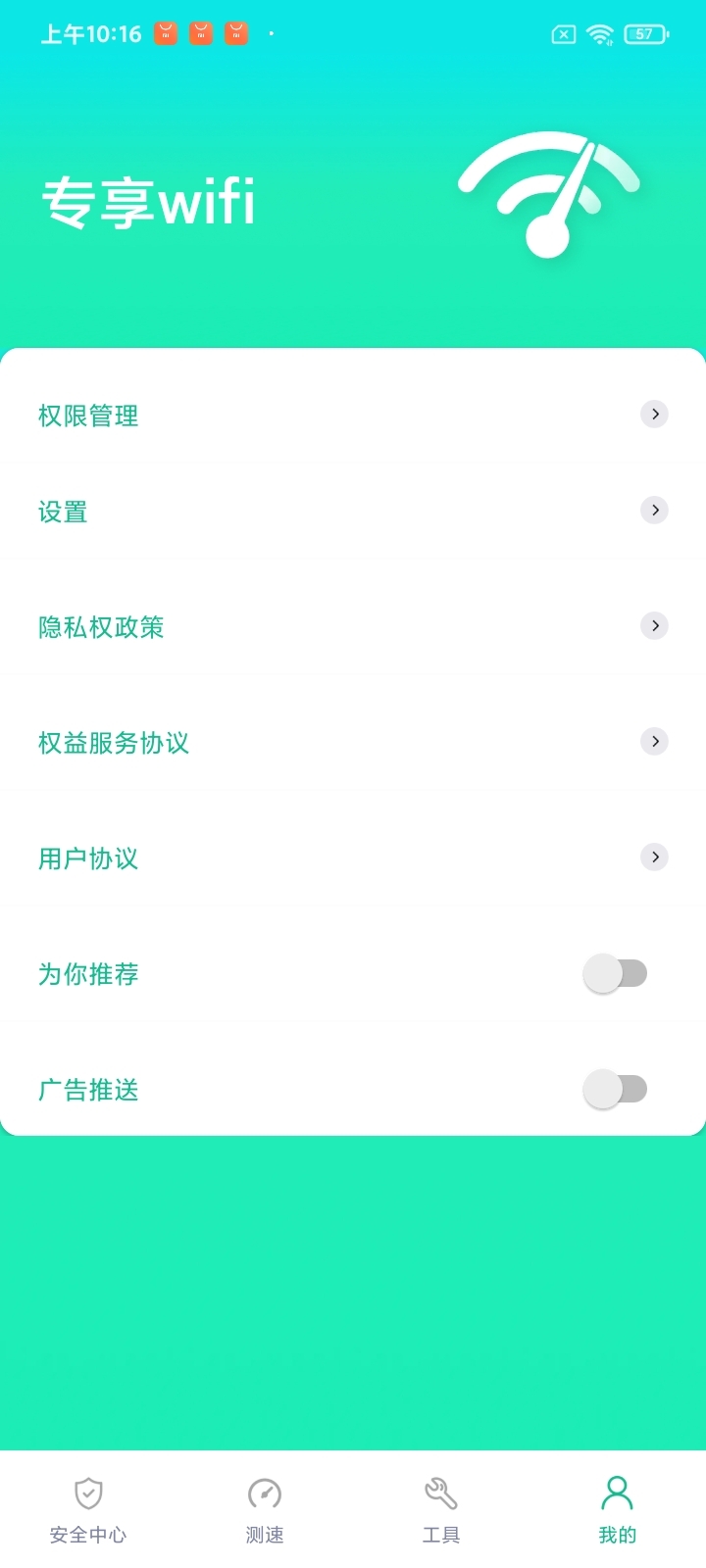Image resolution: width=706 pixels, height=1568 pixels.
Task: Click the WiFi signal icon in status bar
Action: tap(598, 32)
